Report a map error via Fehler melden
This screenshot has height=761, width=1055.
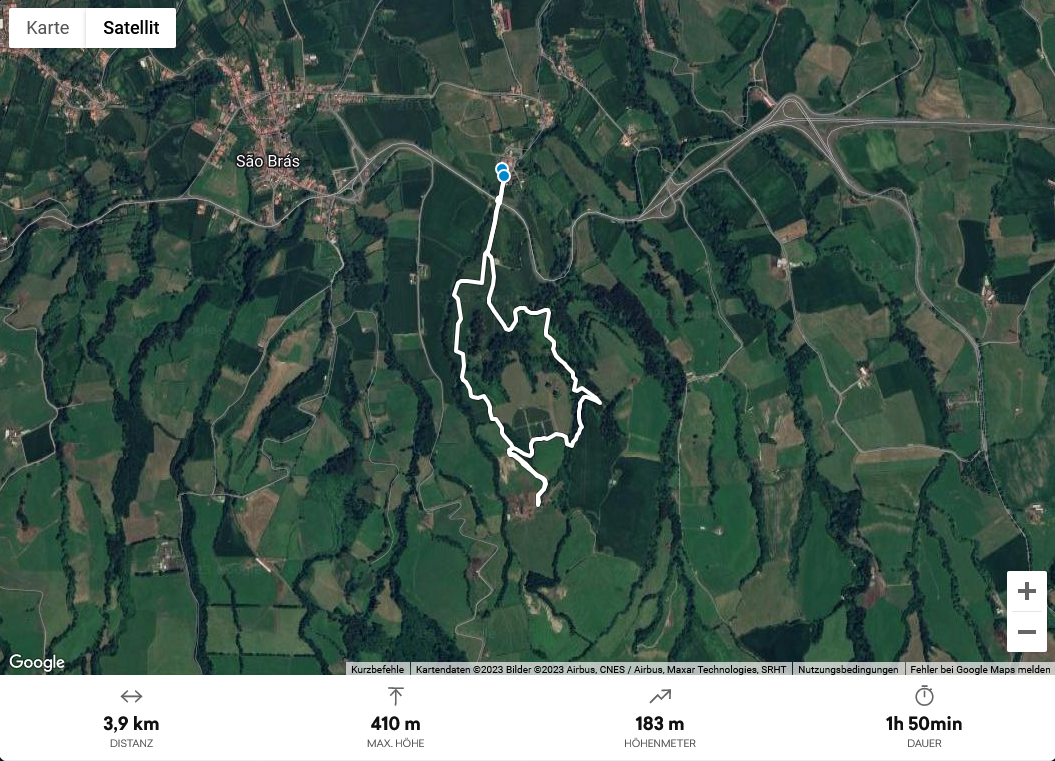coord(980,669)
